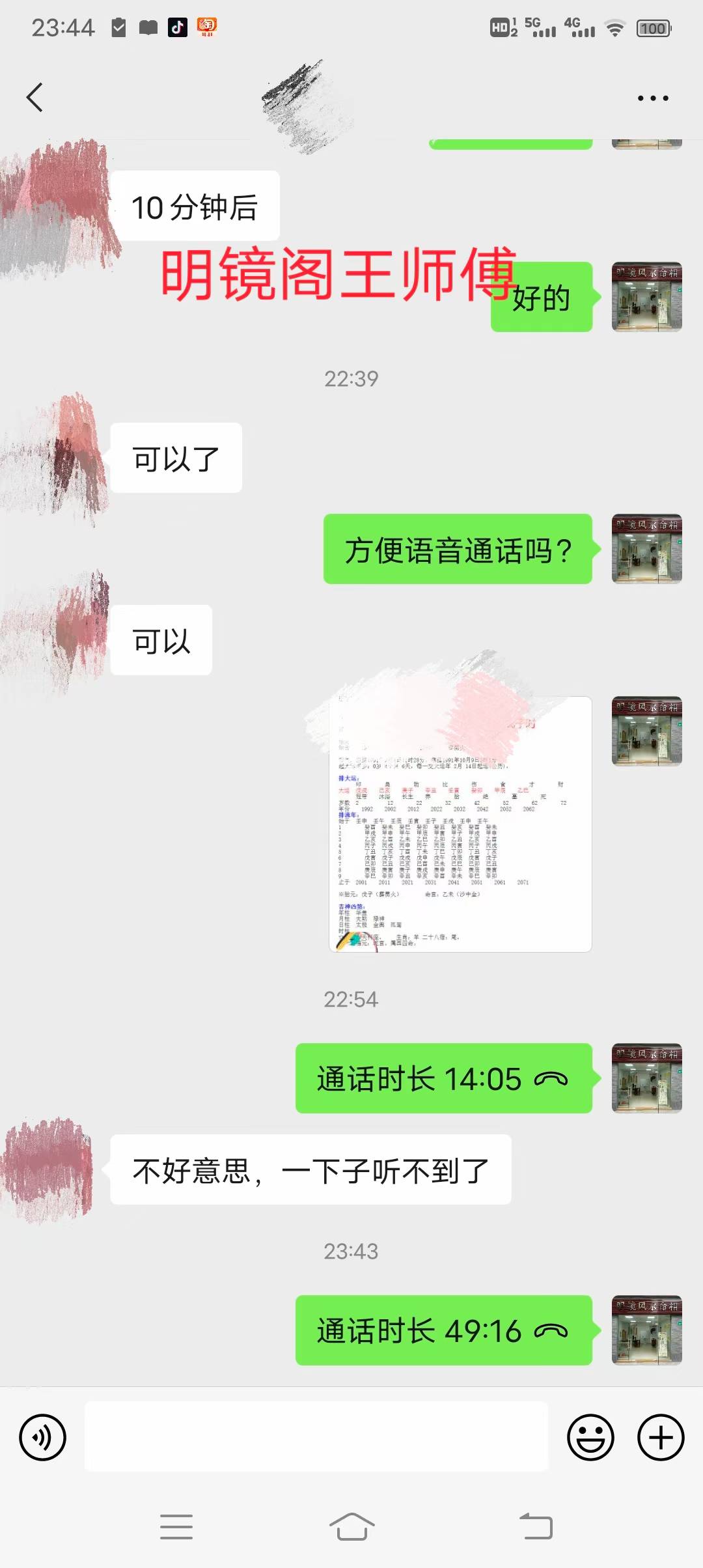Open the emoji picker
The image size is (703, 1568).
pos(590,1437)
